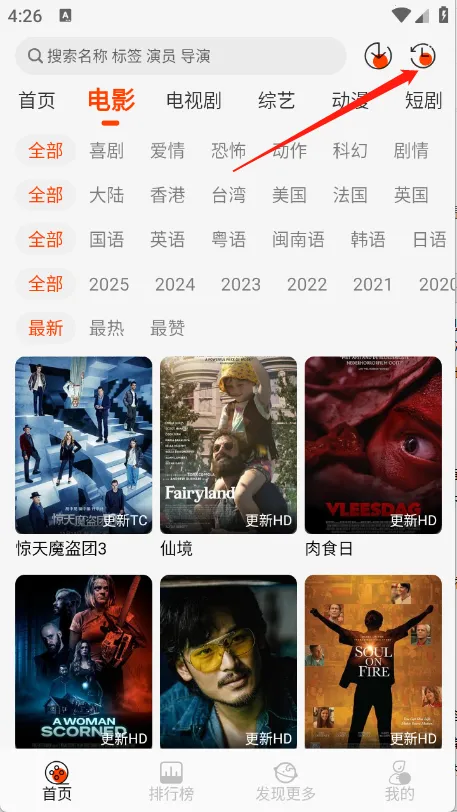
Task: Open the A Woman Scorned movie poster
Action: 83,661
